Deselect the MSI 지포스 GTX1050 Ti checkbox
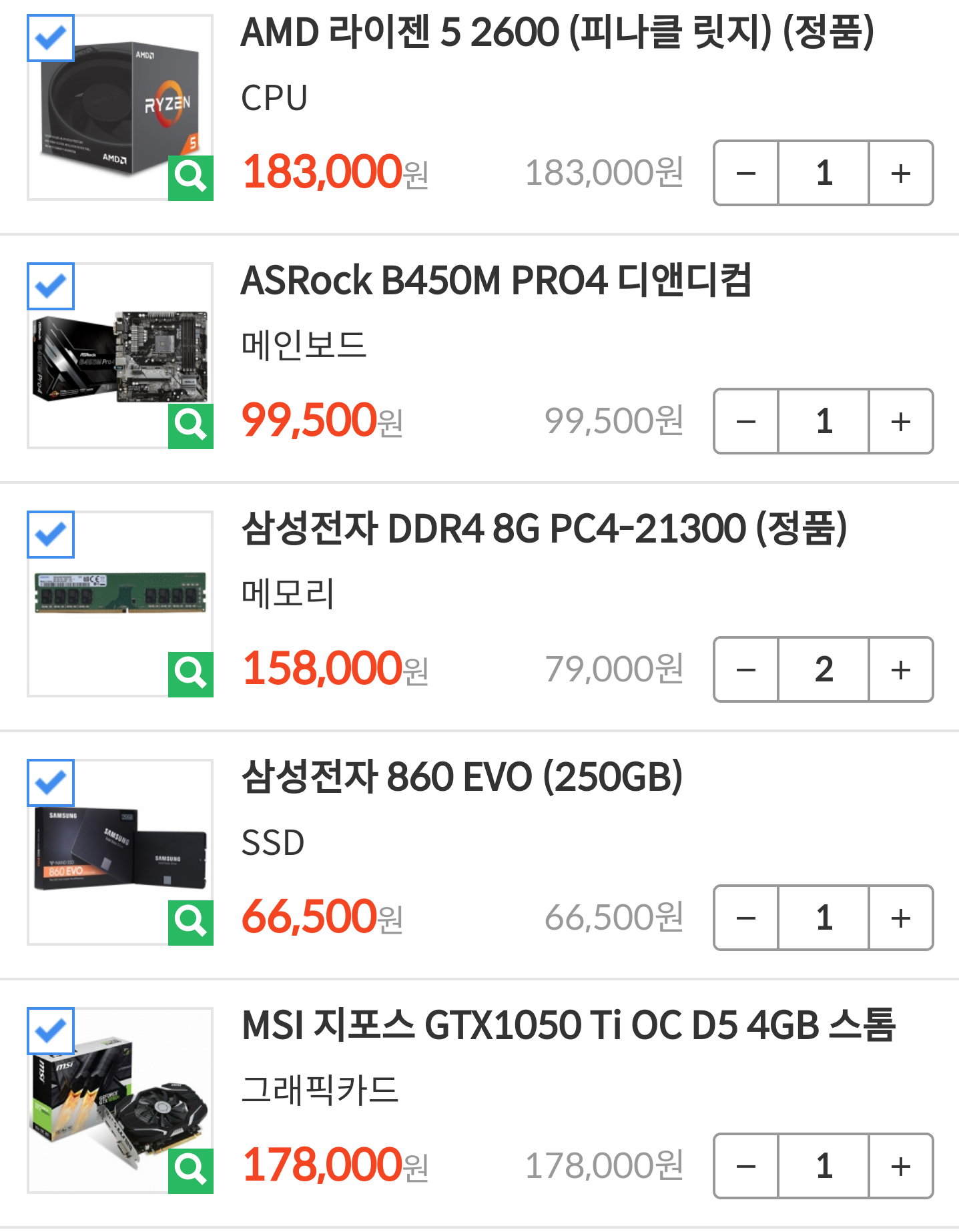This screenshot has width=959, height=1232. [x=51, y=1031]
